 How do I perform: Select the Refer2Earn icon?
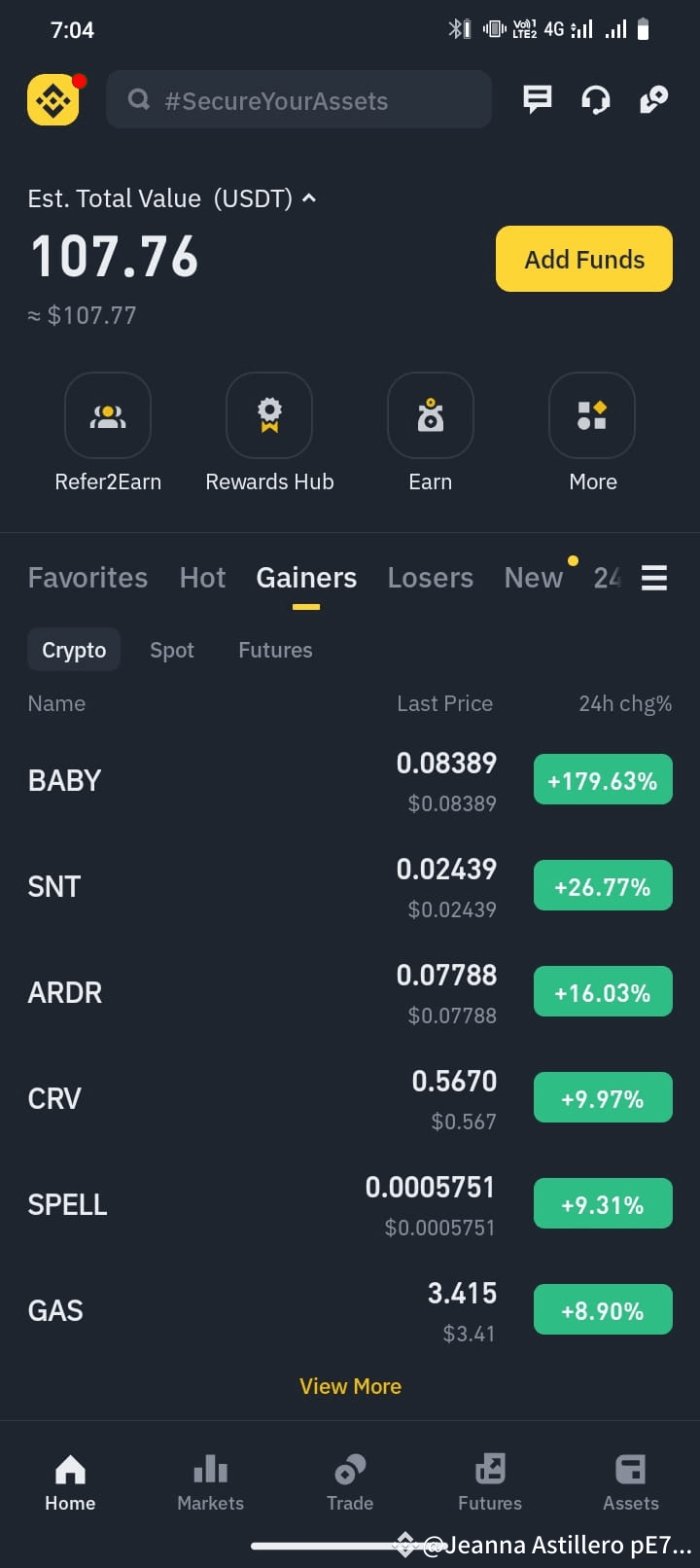108,415
